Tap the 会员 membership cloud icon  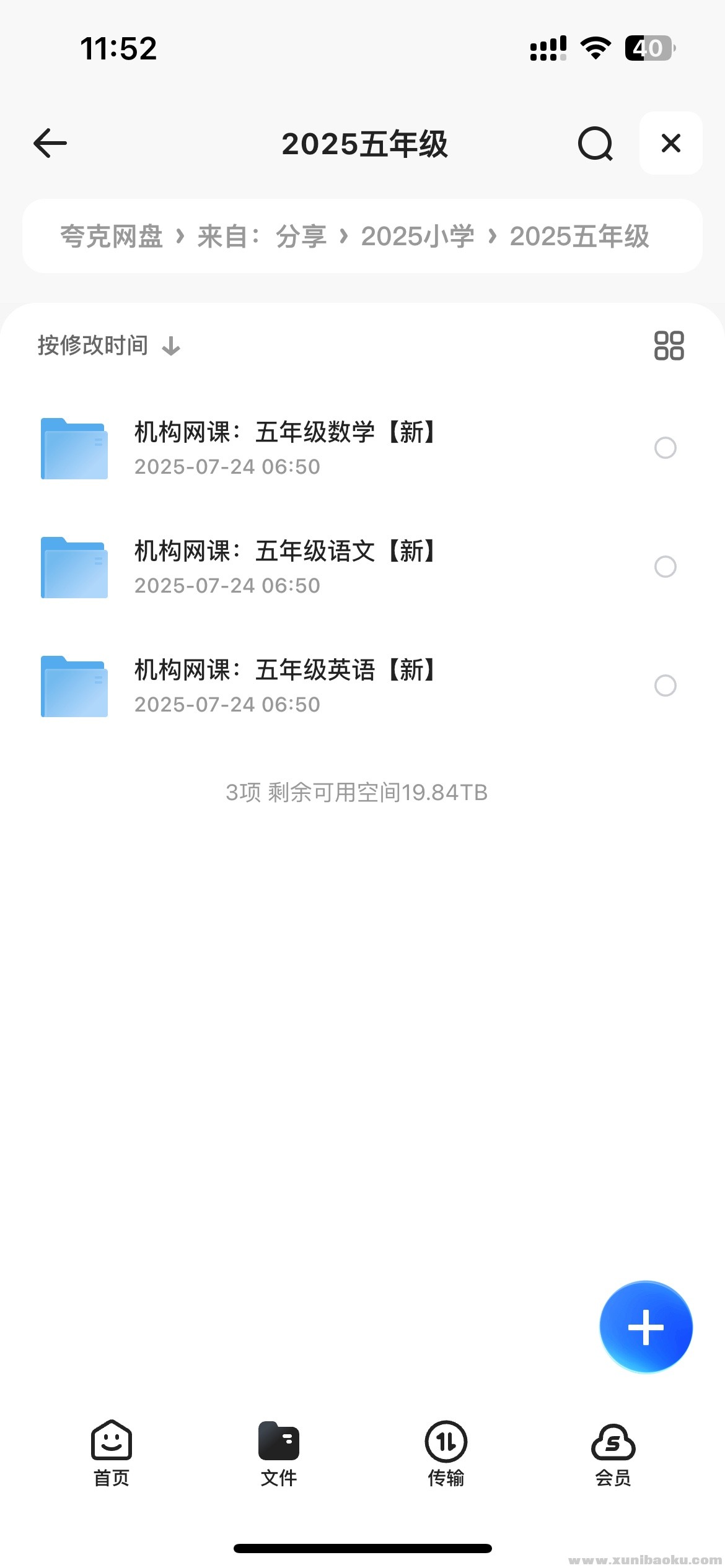(x=613, y=1442)
